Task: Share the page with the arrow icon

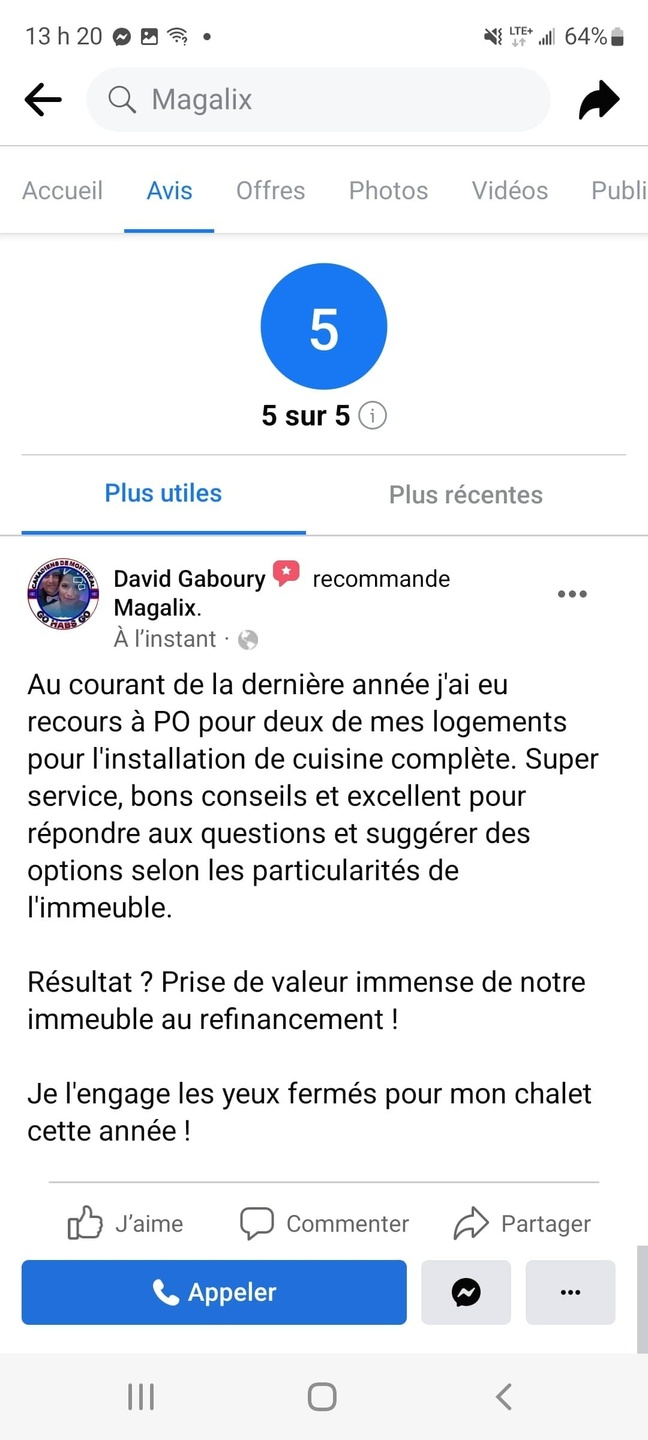Action: [599, 100]
